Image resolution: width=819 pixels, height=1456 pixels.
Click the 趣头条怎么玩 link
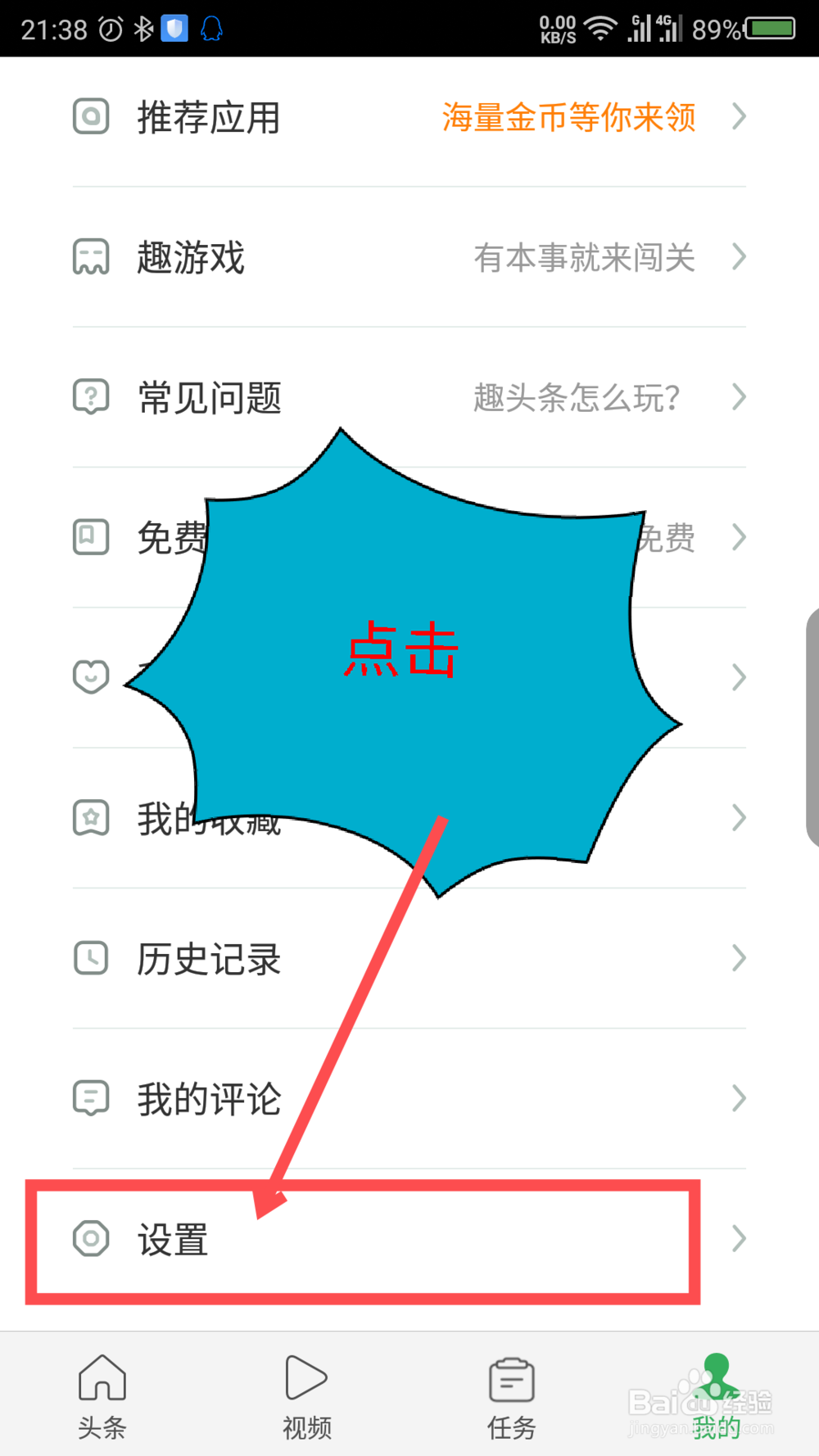tap(577, 397)
